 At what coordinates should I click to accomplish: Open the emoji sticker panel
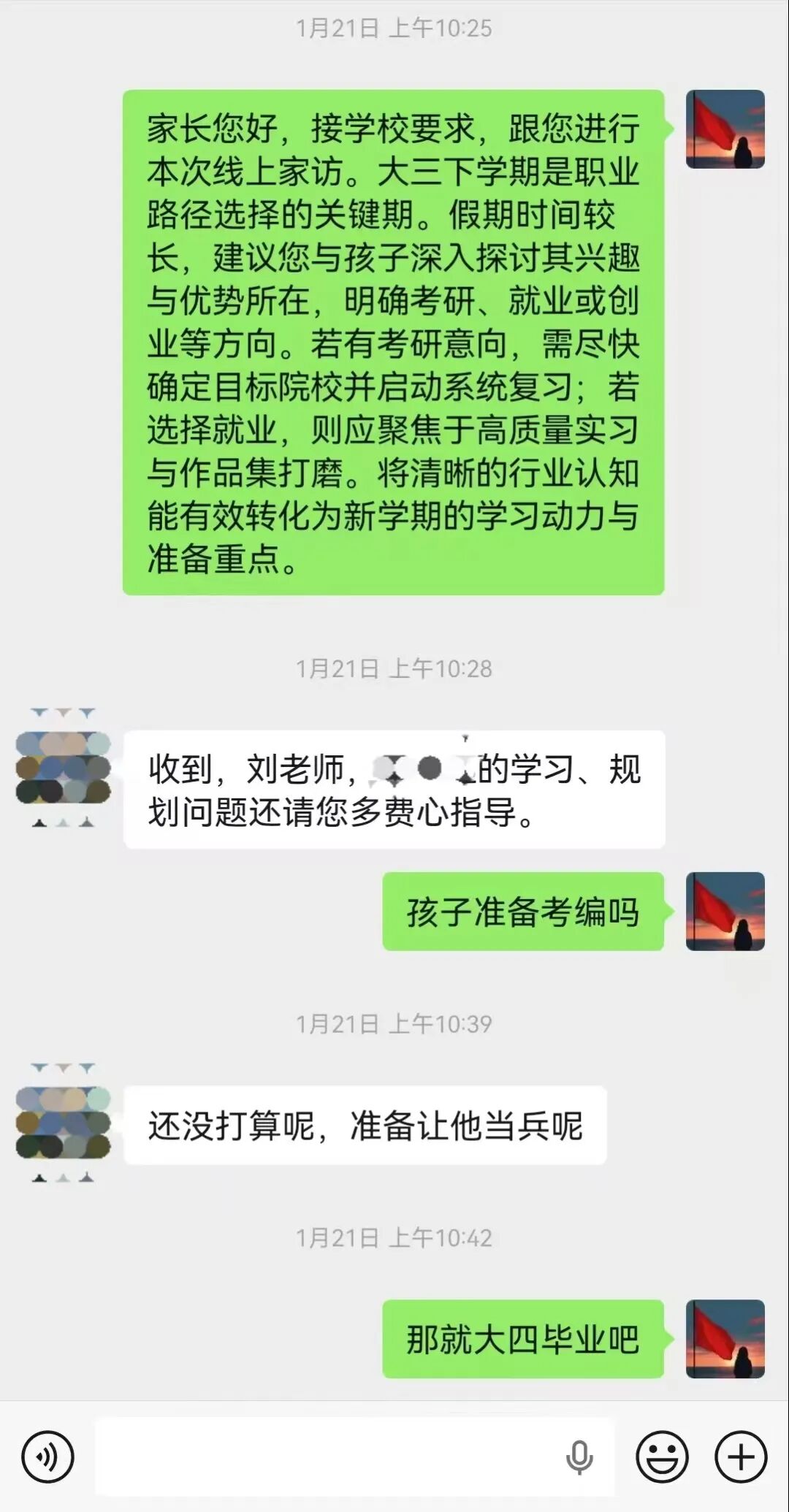(662, 1456)
